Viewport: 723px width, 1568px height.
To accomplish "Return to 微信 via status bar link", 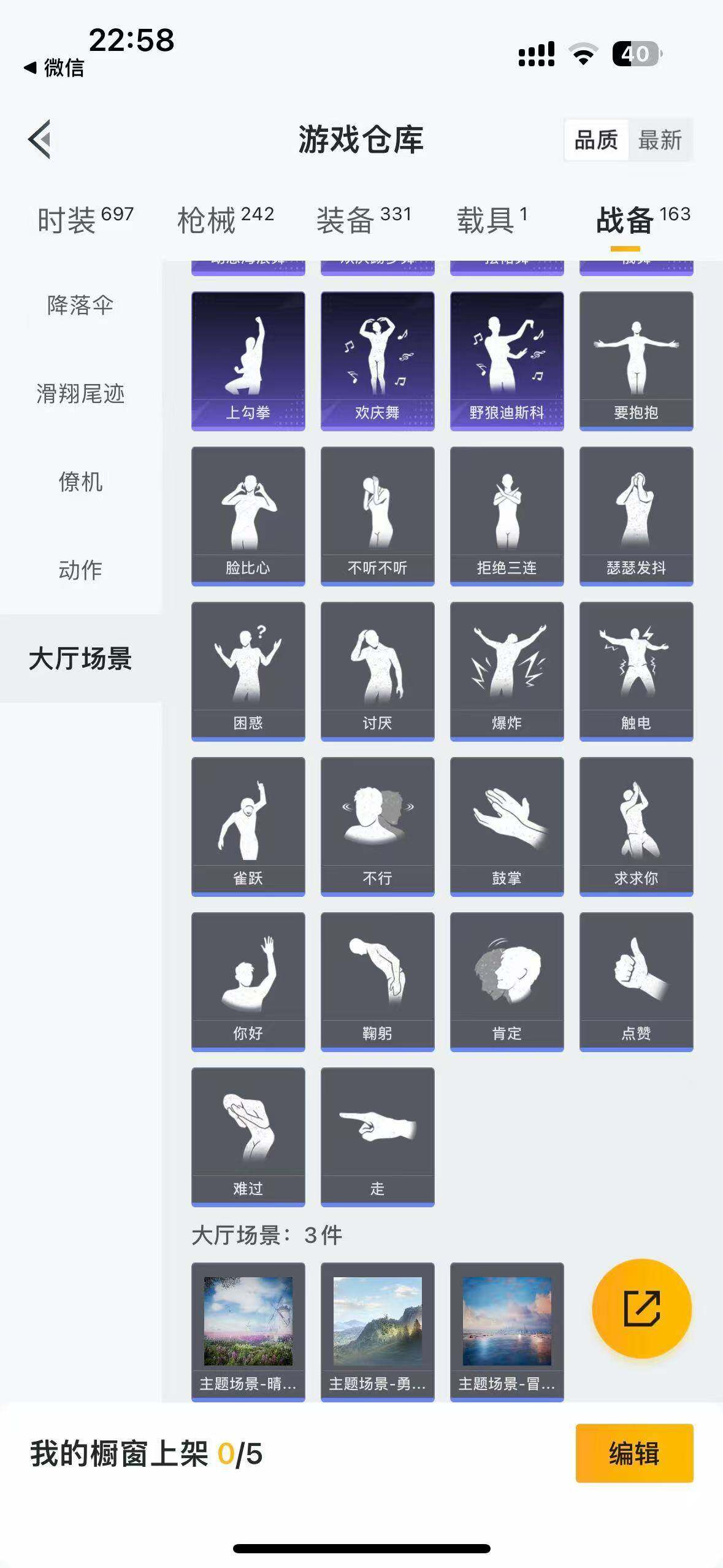I will pos(54,67).
